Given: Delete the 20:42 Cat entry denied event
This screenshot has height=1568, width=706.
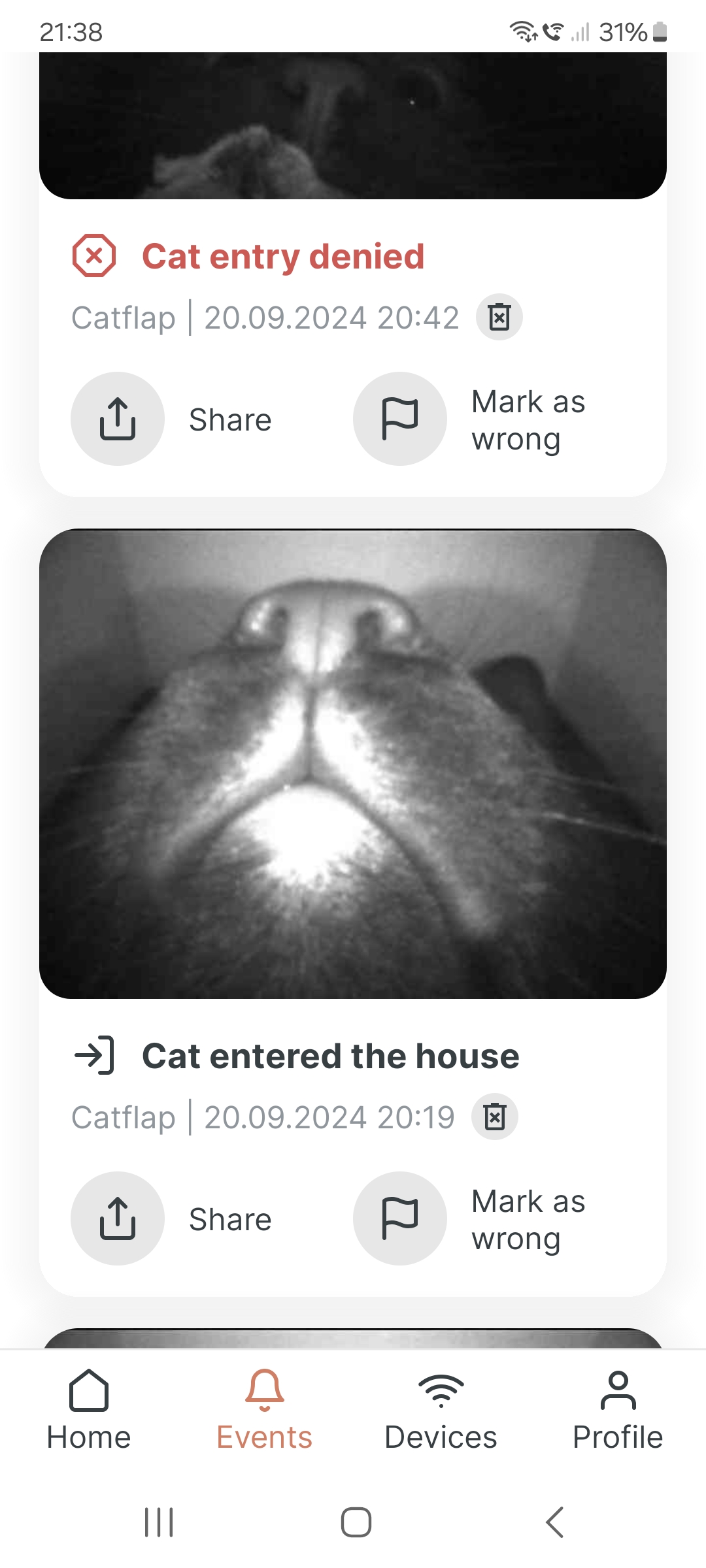Looking at the screenshot, I should tap(499, 318).
